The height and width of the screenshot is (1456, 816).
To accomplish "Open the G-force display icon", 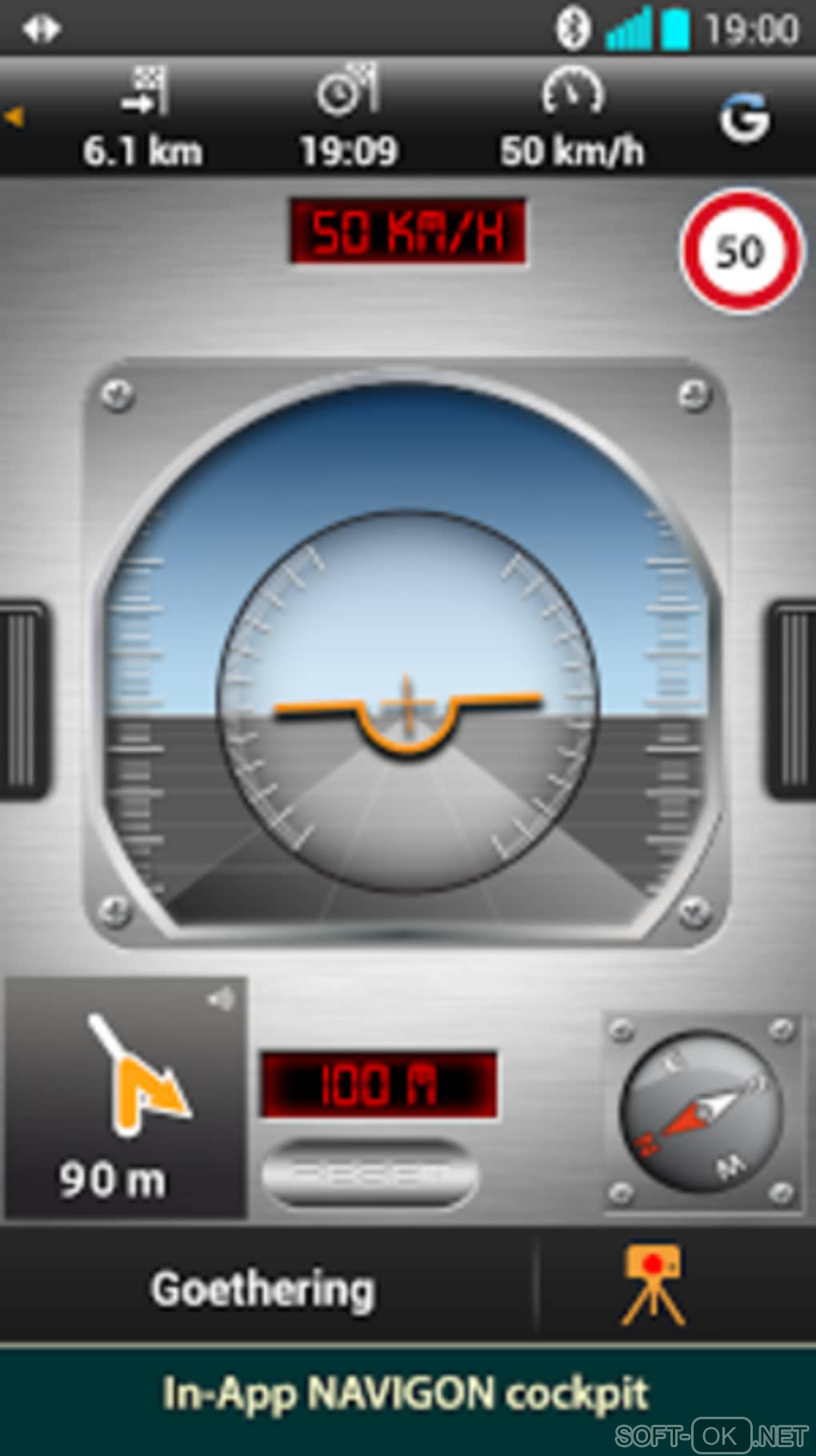I will click(x=744, y=118).
